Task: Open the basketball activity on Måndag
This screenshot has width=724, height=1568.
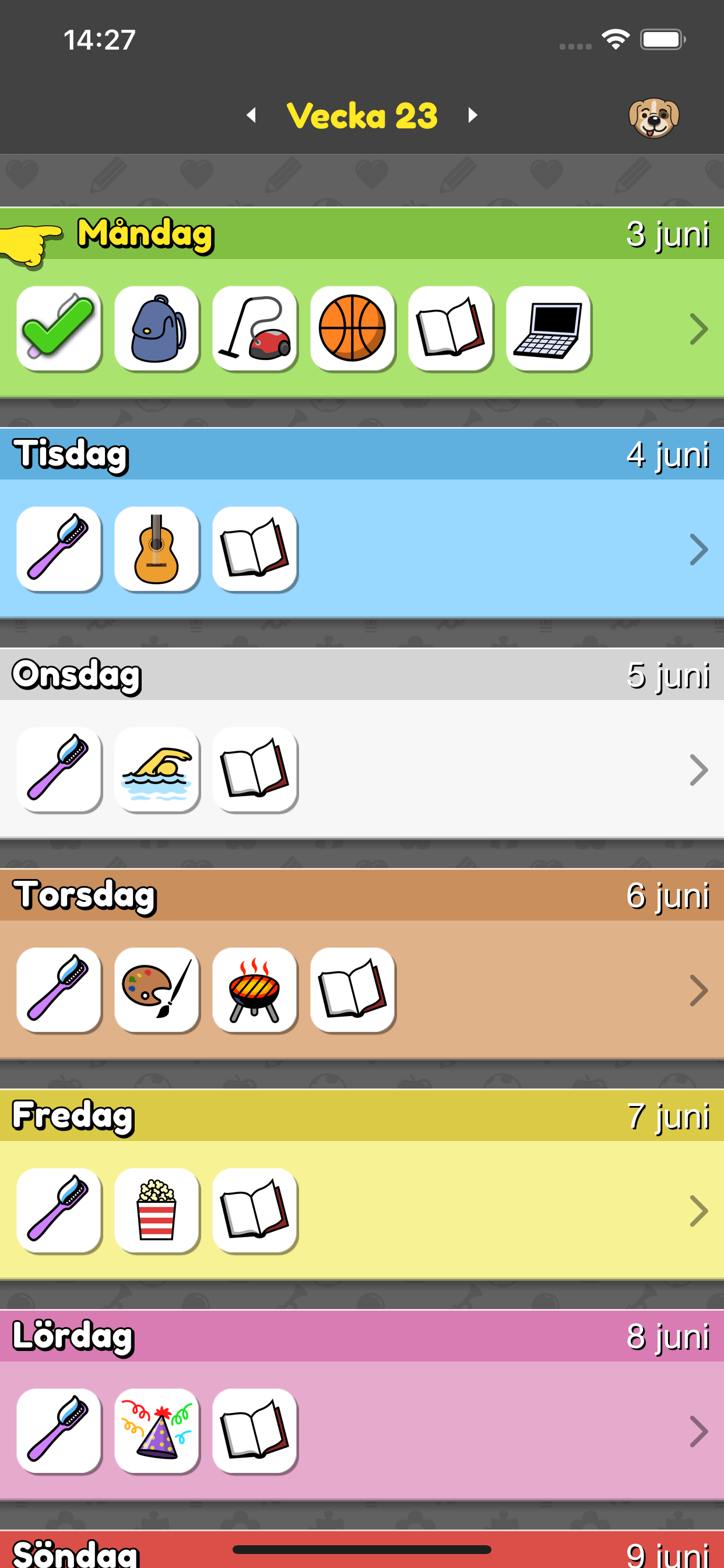Action: pos(352,328)
